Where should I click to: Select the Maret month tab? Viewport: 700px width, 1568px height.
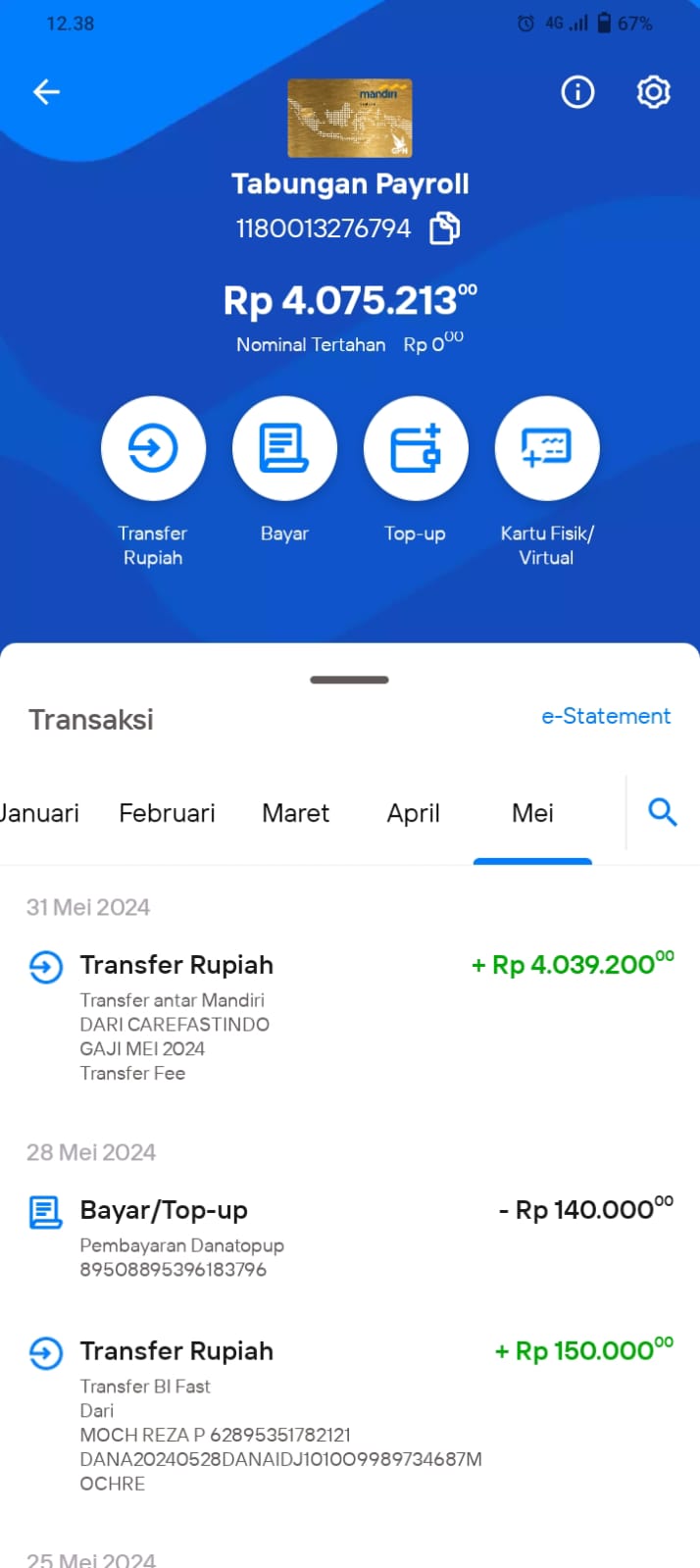coord(295,814)
